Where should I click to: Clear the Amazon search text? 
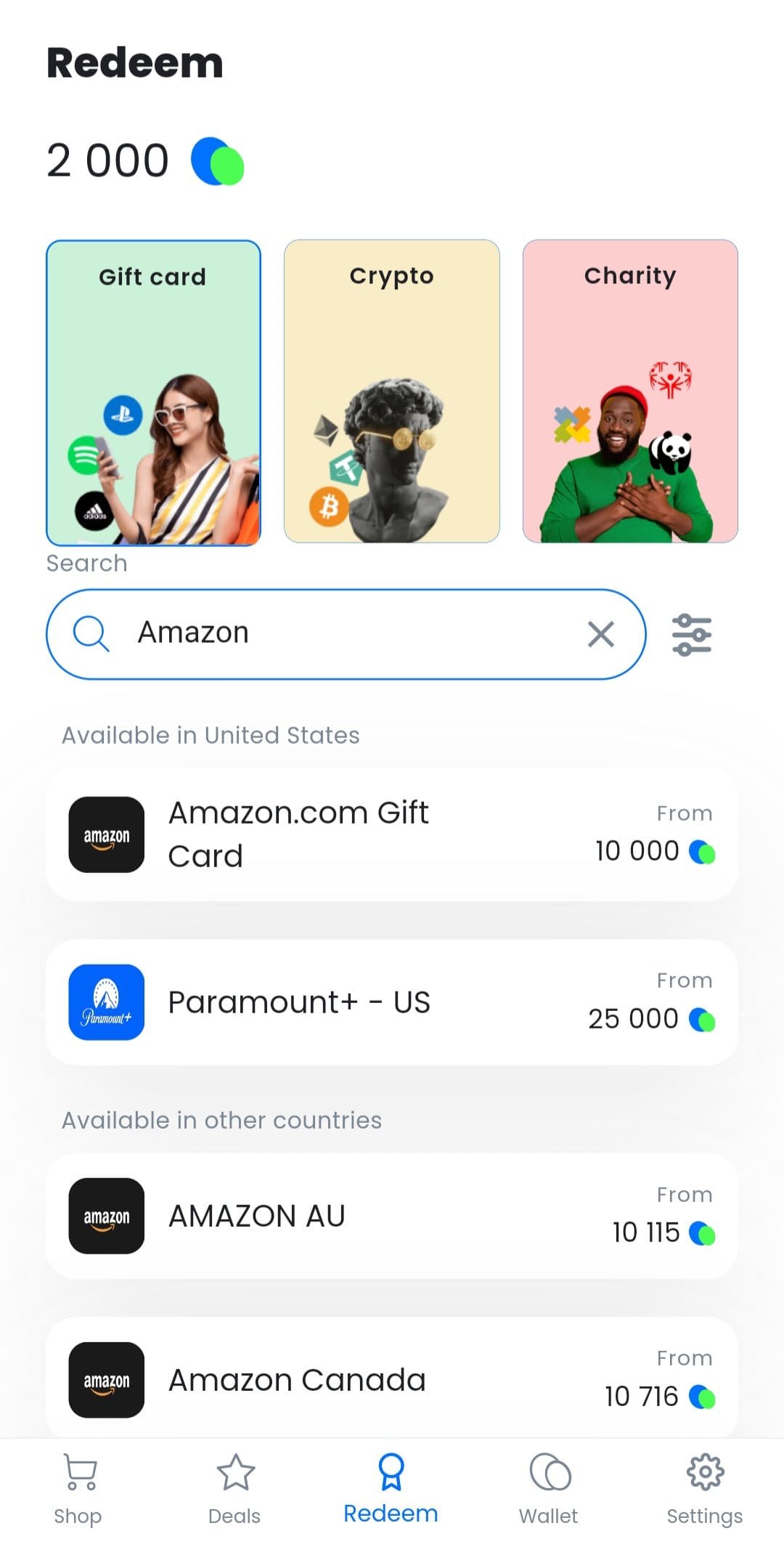coord(600,634)
